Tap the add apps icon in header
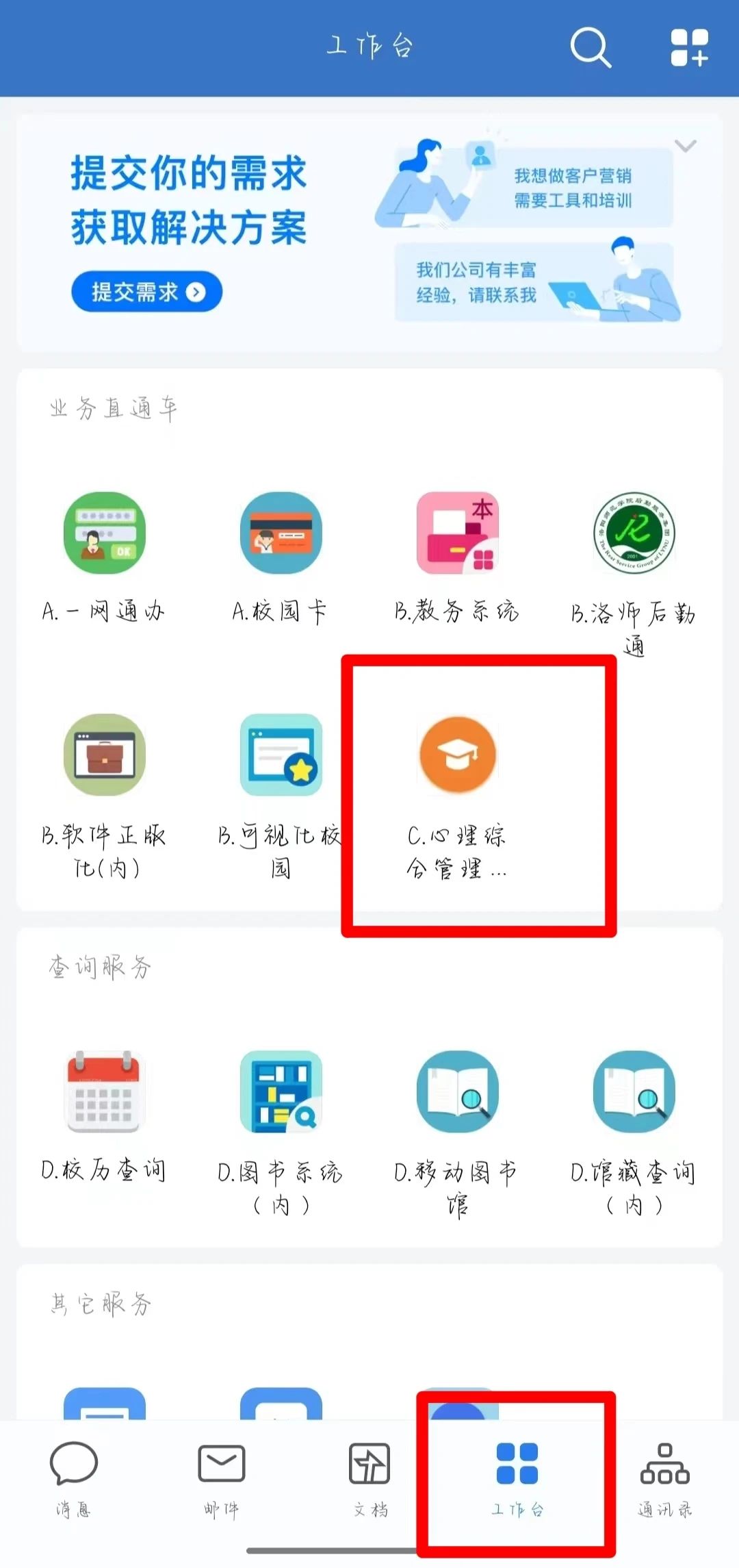Image resolution: width=739 pixels, height=1568 pixels. 689,47
